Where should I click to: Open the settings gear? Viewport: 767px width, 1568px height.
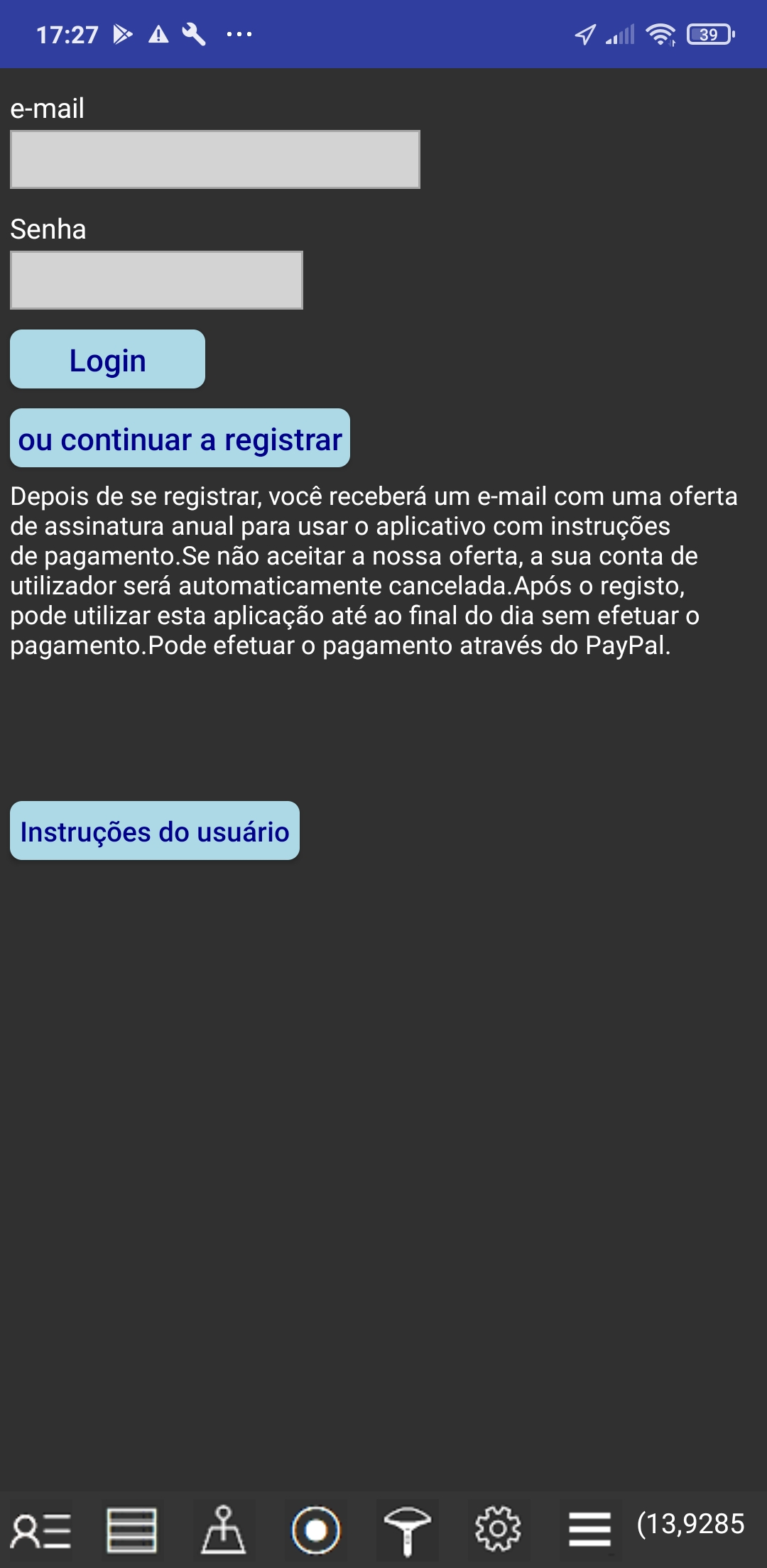click(x=498, y=1530)
